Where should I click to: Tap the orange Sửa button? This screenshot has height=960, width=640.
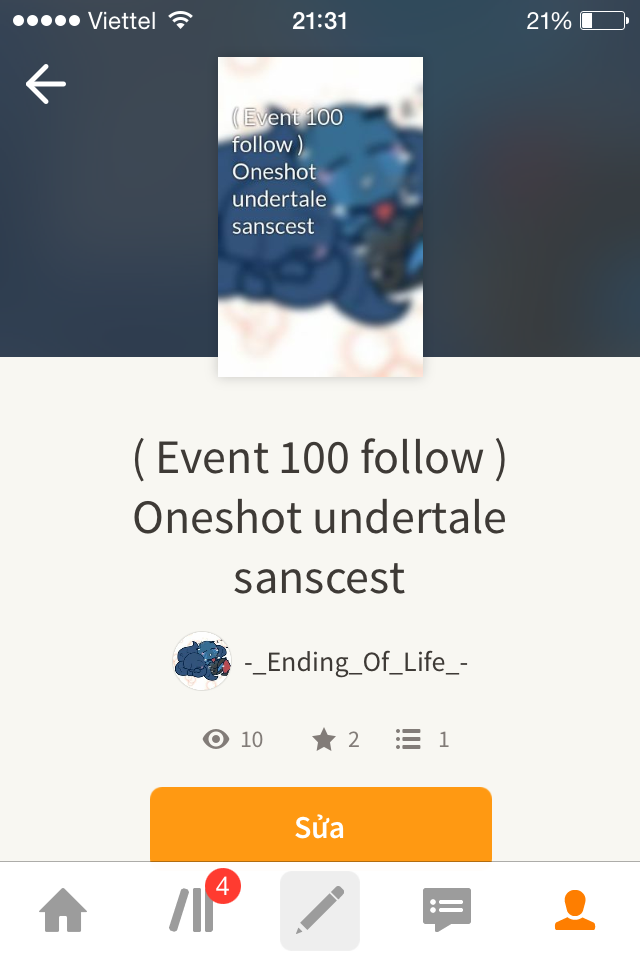click(320, 826)
